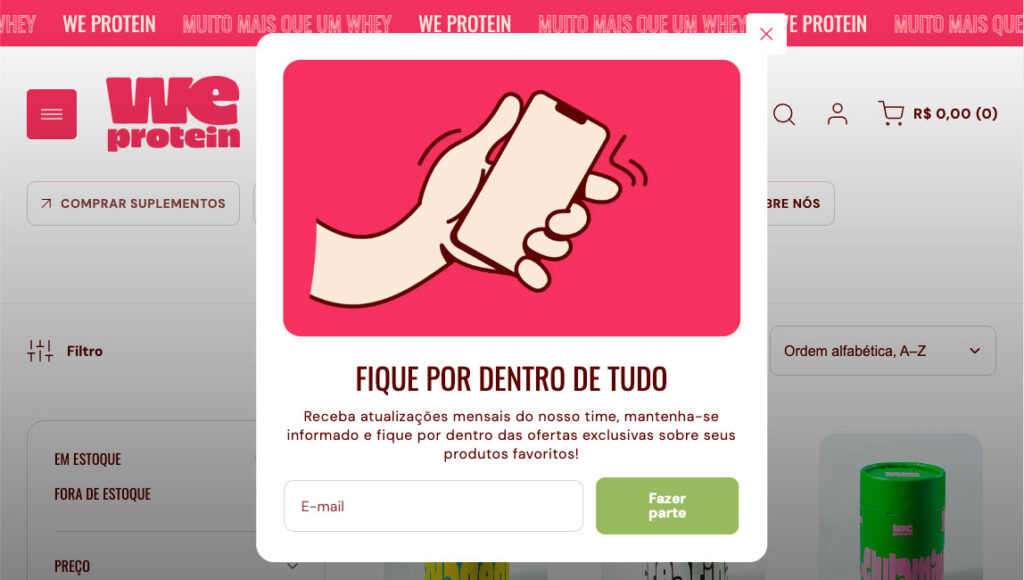Tap the E-mail input field
The width and height of the screenshot is (1024, 580).
click(x=433, y=506)
